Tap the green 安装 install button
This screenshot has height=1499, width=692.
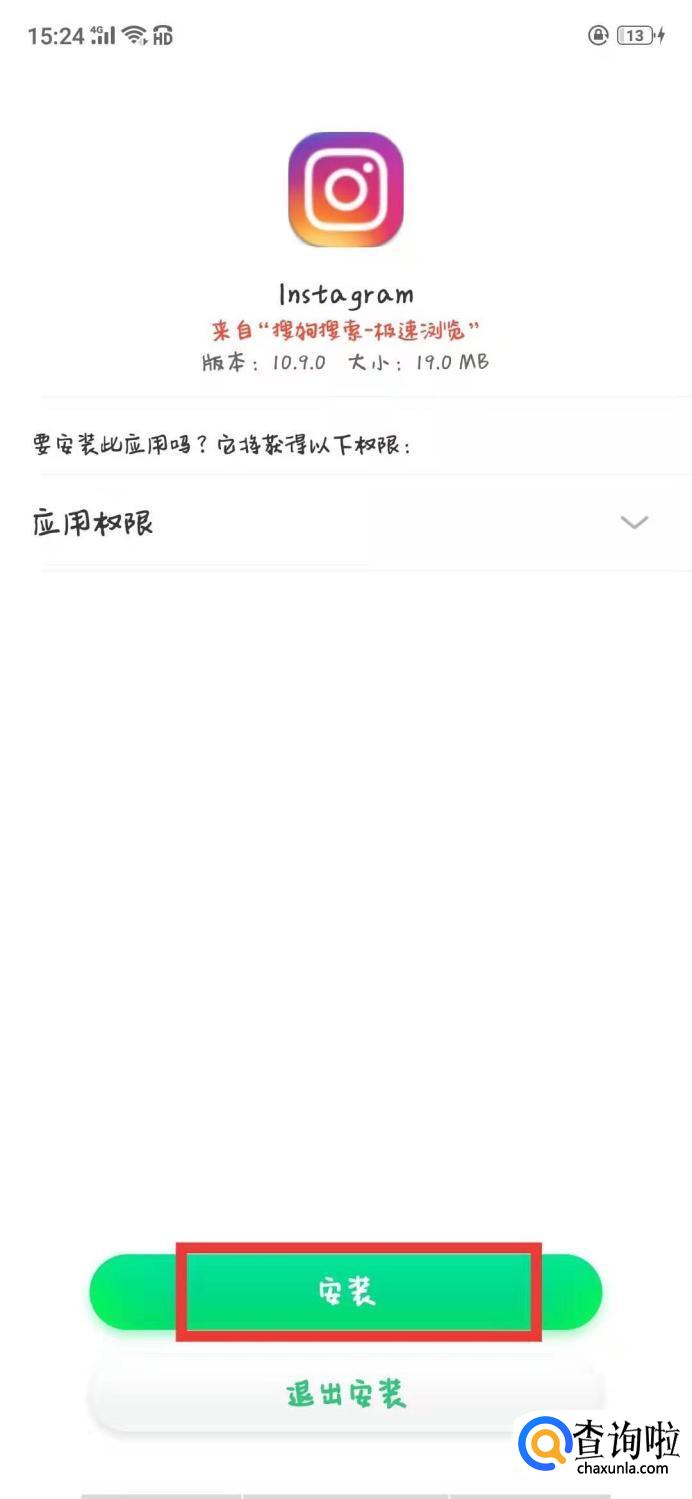(x=347, y=1292)
